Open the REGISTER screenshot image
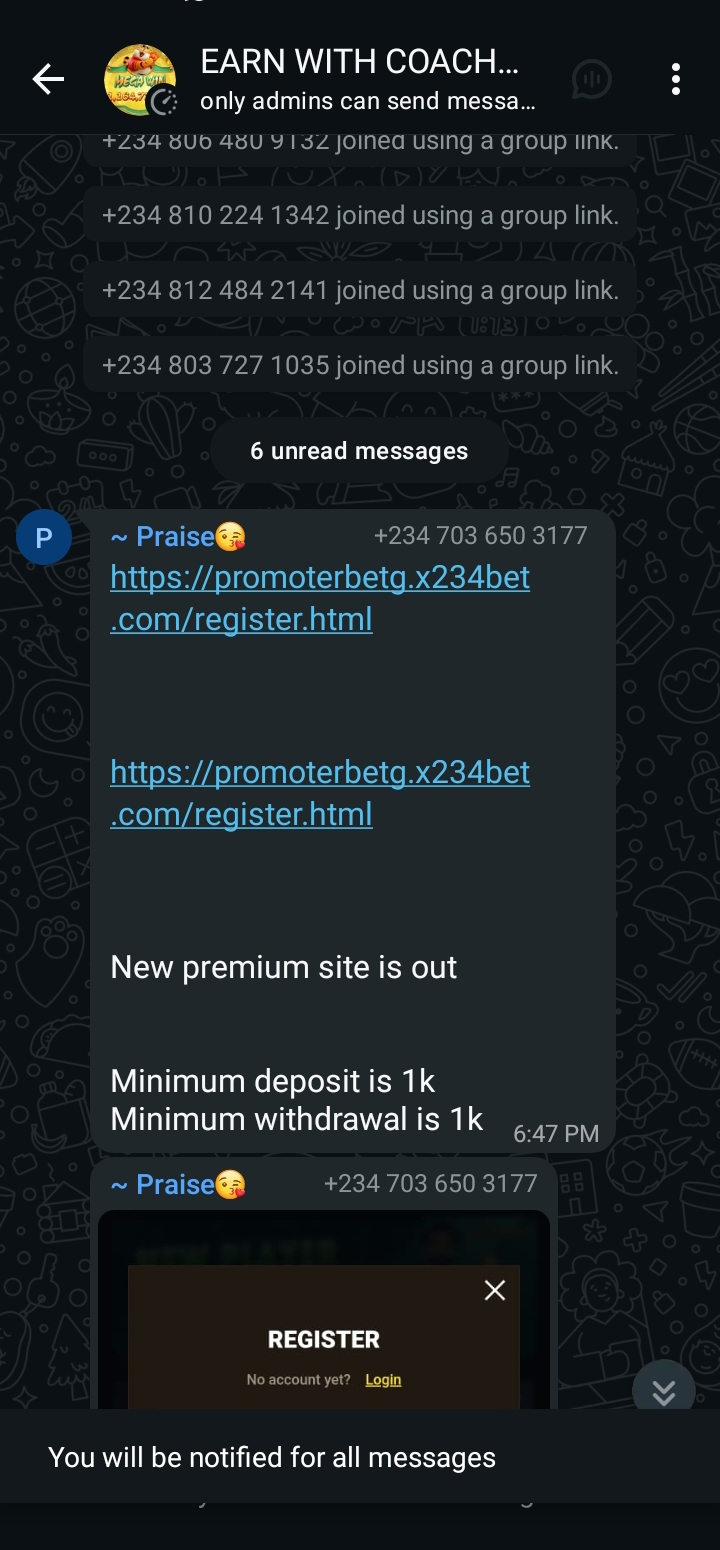This screenshot has width=720, height=1550. tap(323, 1310)
